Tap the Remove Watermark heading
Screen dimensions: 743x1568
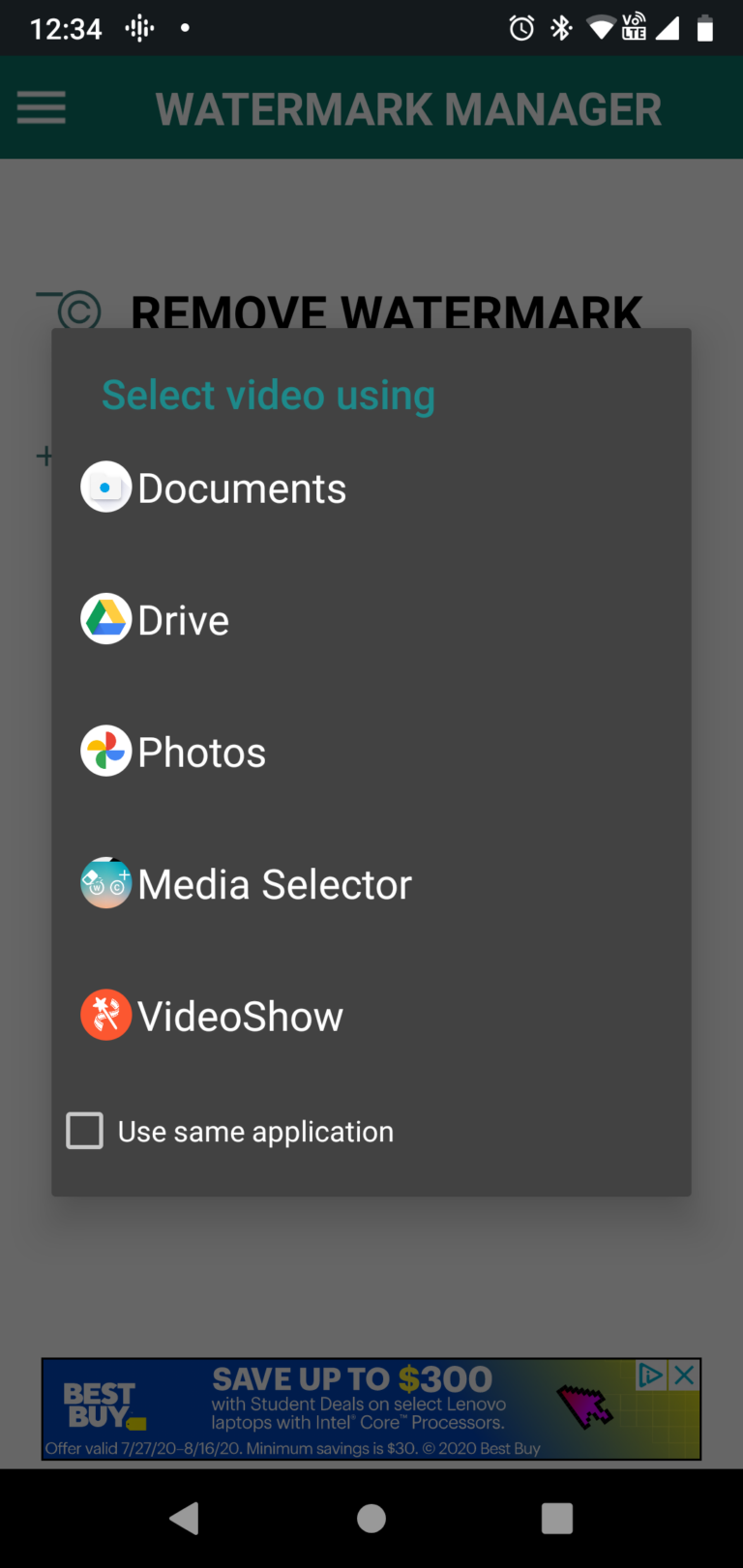(387, 311)
